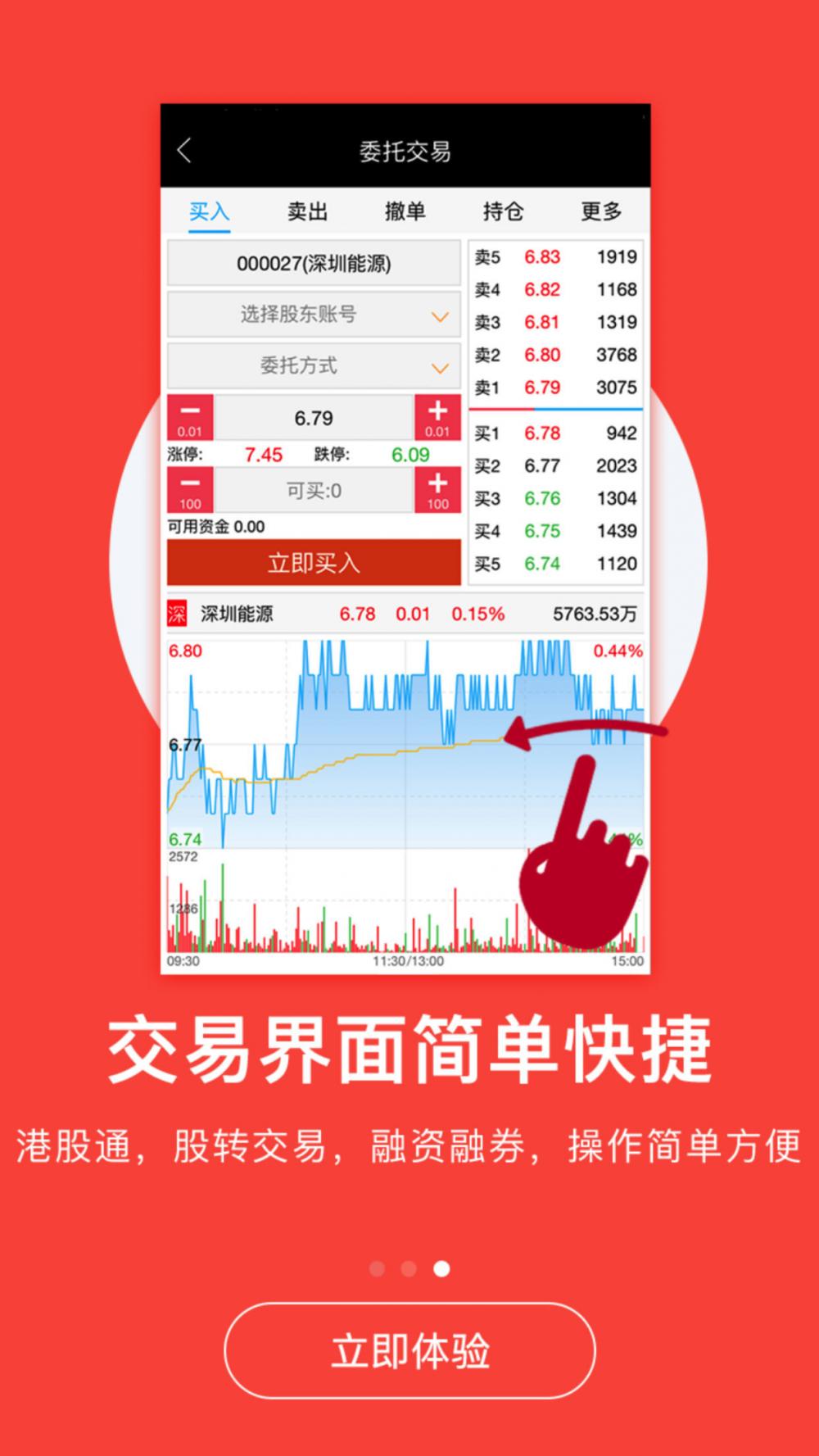Screen dimensions: 819x1456
Task: Tap the 立即体验 button
Action: 409,1350
